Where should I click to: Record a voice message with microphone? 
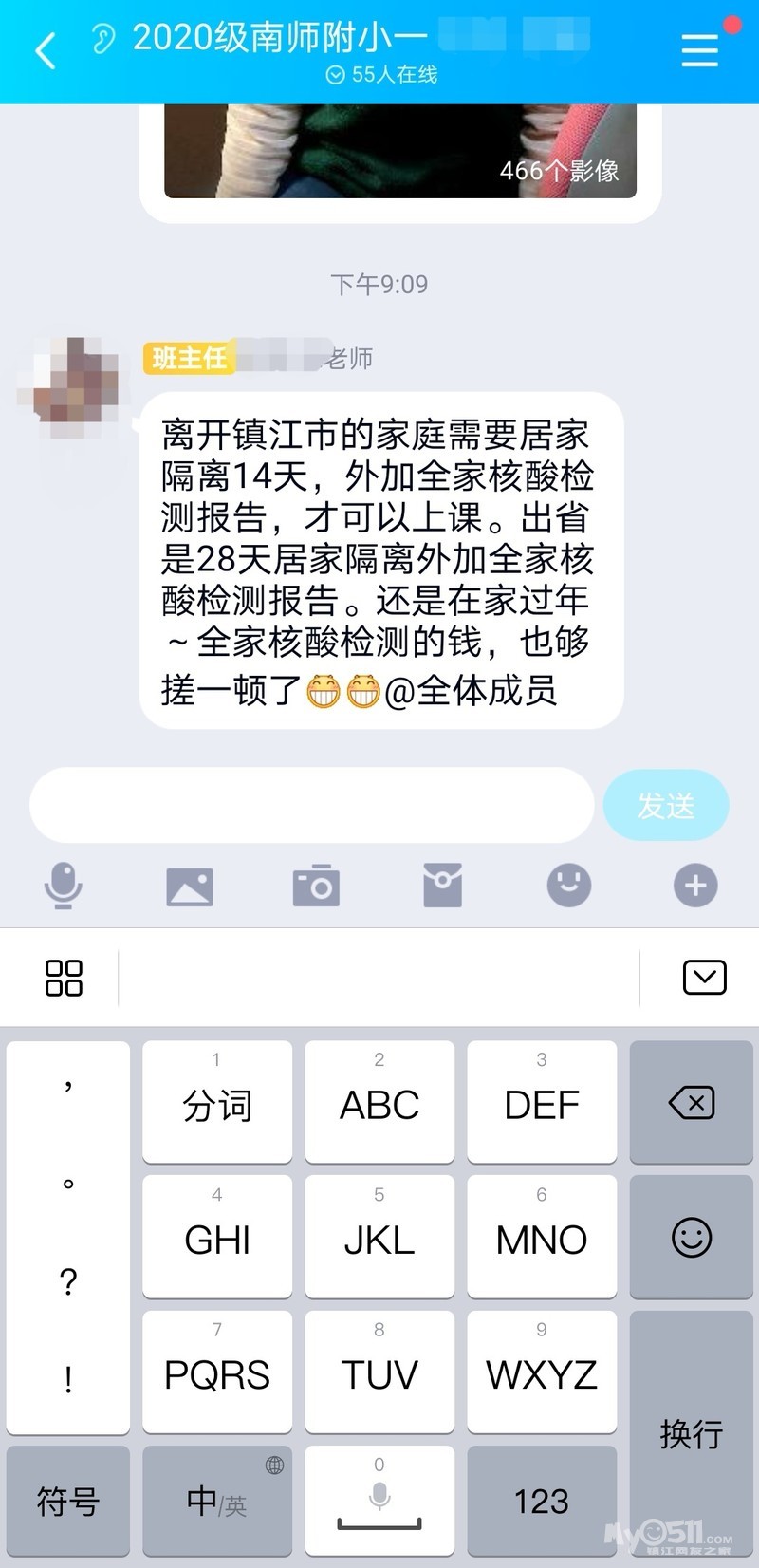[63, 886]
